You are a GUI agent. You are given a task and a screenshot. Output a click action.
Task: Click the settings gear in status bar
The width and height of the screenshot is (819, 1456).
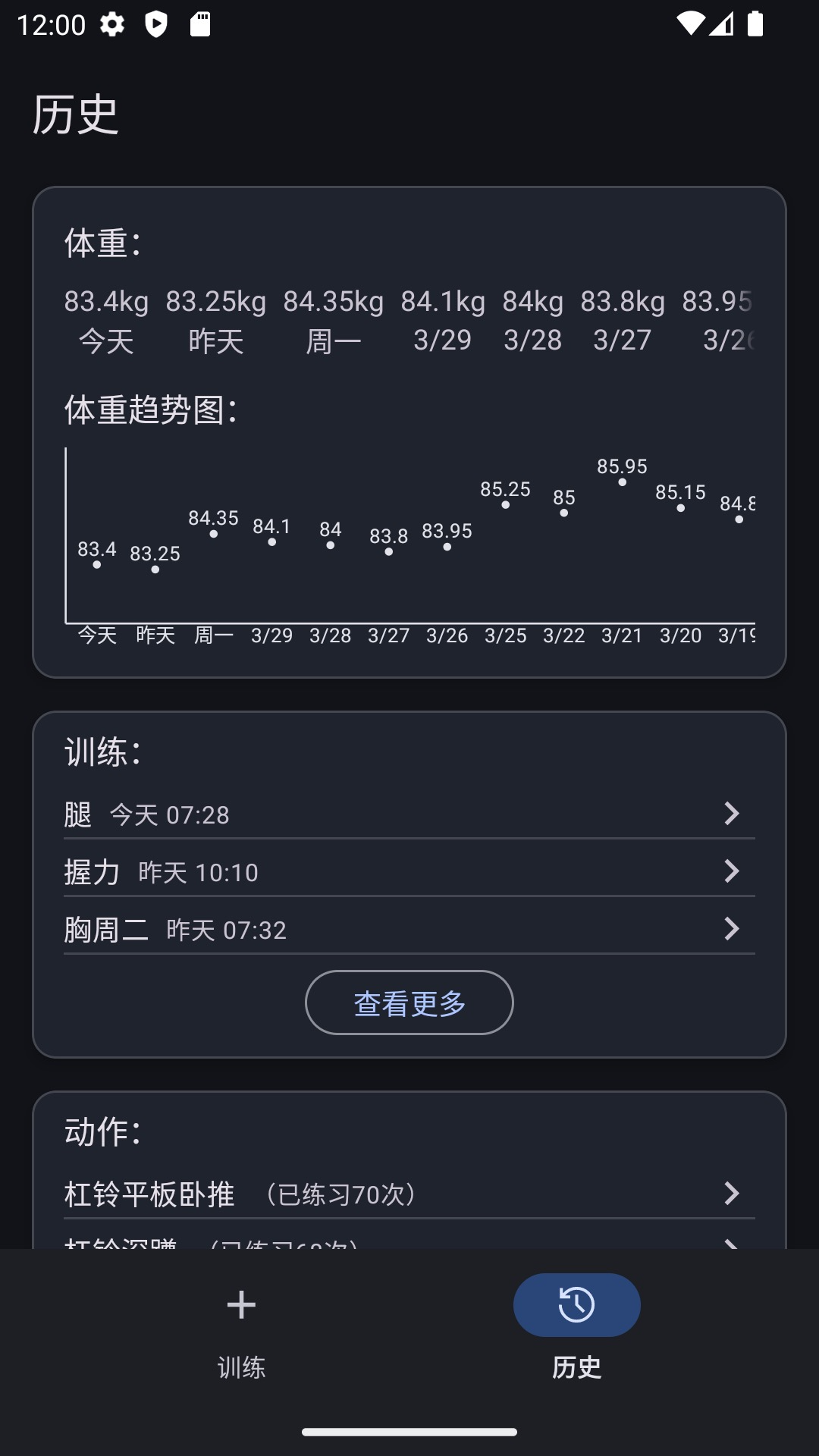112,25
